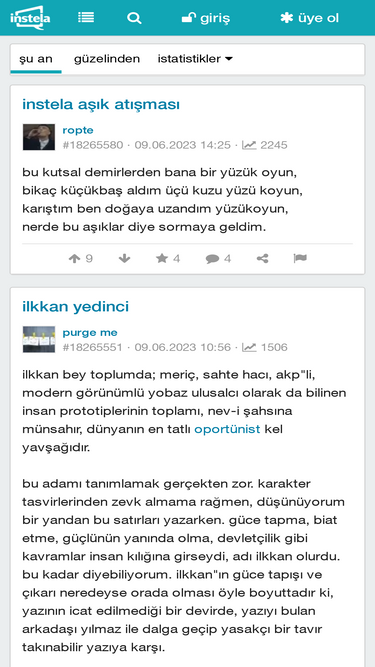Image resolution: width=375 pixels, height=667 pixels.
Task: Open ropte's profile
Action: click(78, 130)
